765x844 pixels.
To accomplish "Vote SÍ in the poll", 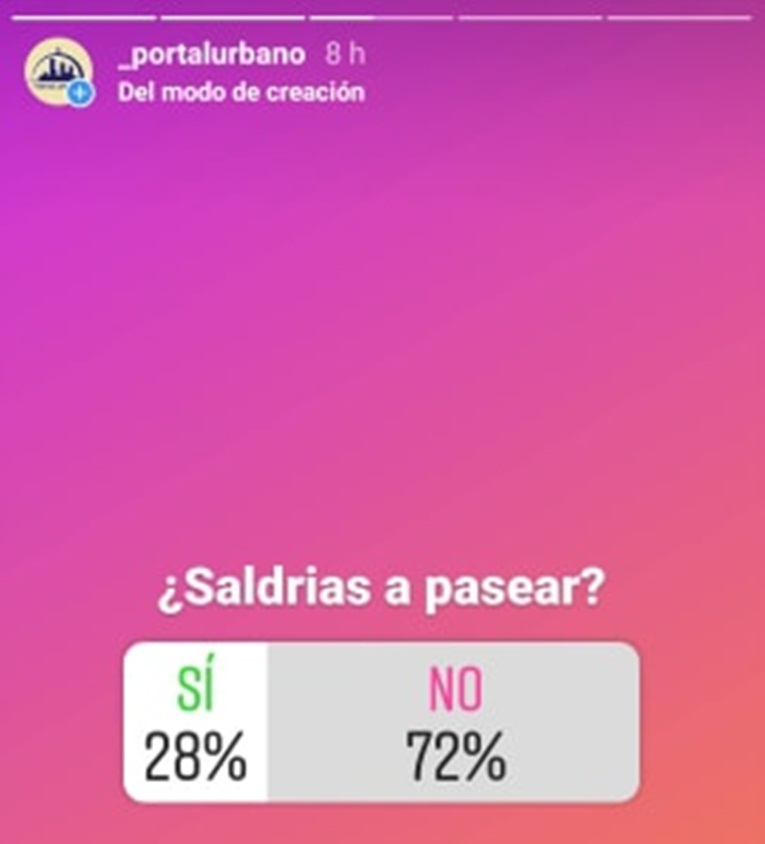I will pyautogui.click(x=196, y=721).
